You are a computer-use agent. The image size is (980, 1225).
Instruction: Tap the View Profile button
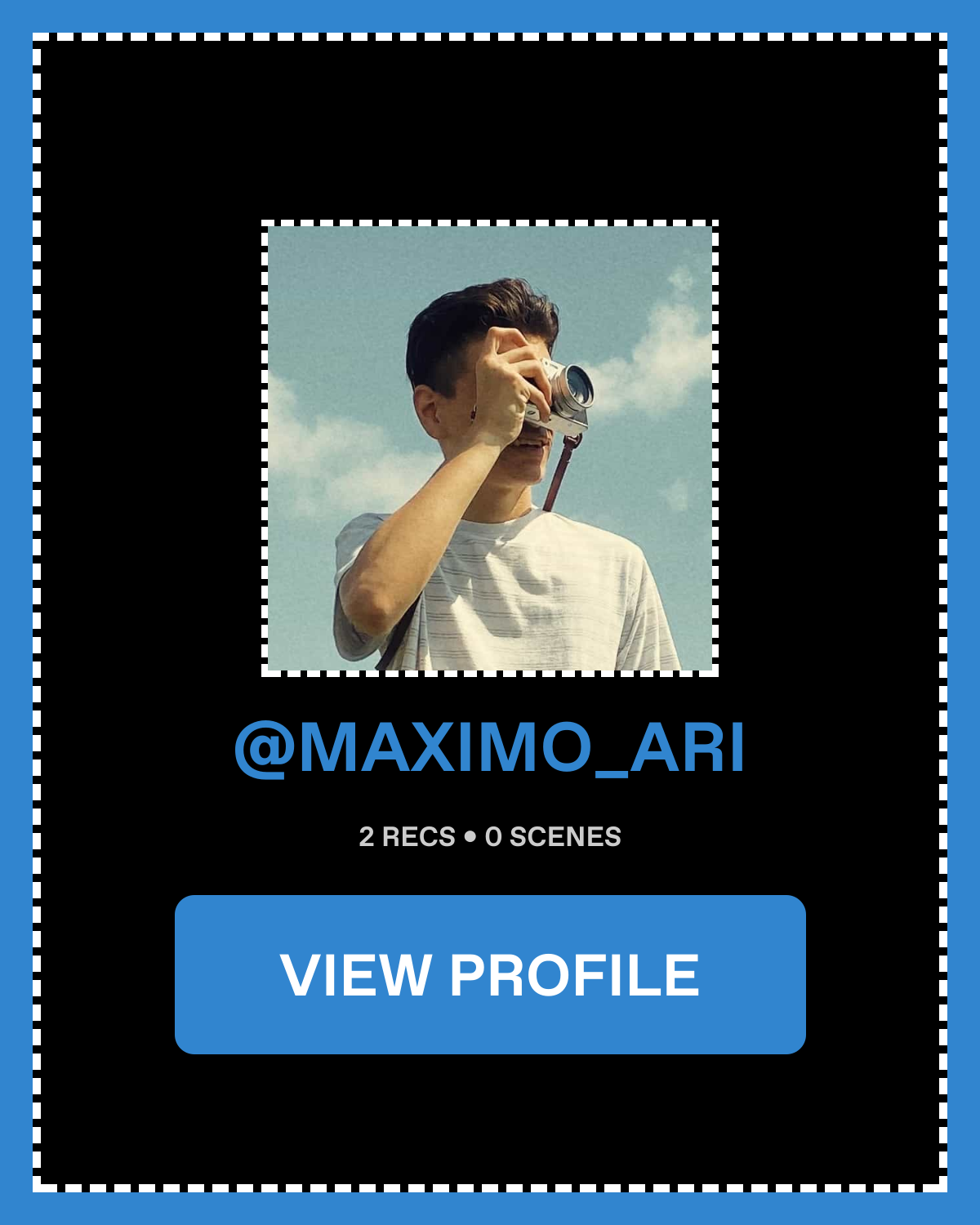[490, 974]
